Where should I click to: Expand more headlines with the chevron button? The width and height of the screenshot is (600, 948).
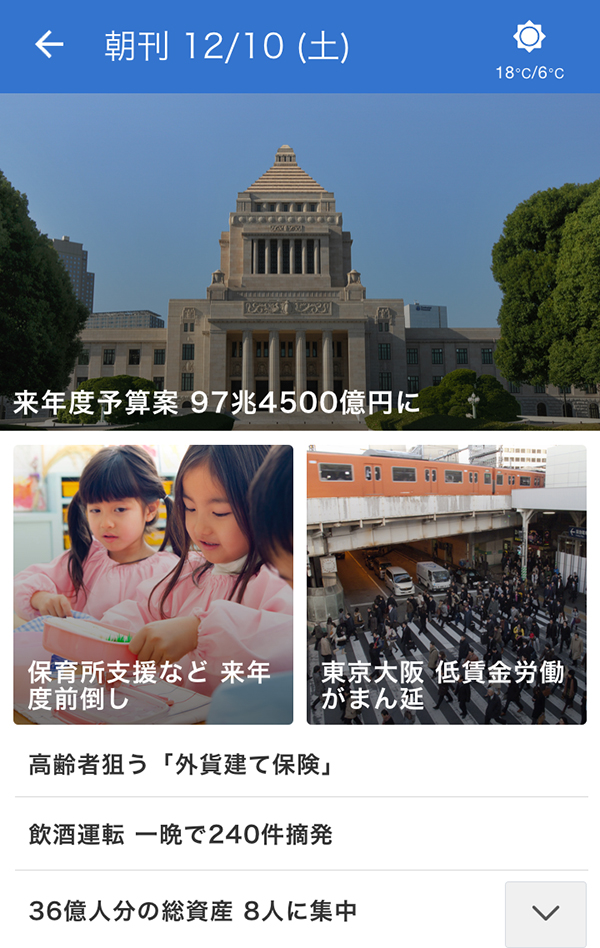point(545,913)
